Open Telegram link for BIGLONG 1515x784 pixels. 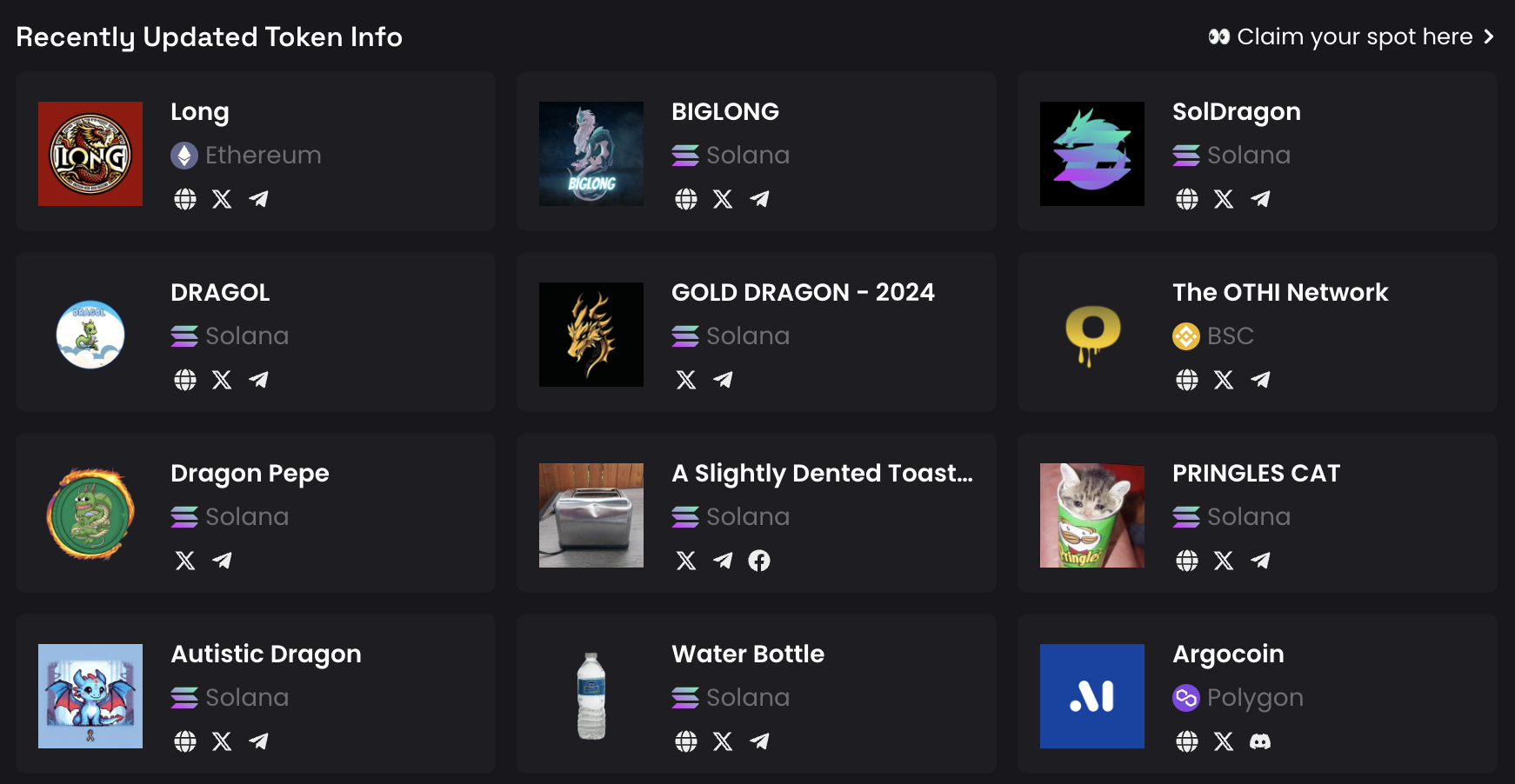[x=759, y=199]
